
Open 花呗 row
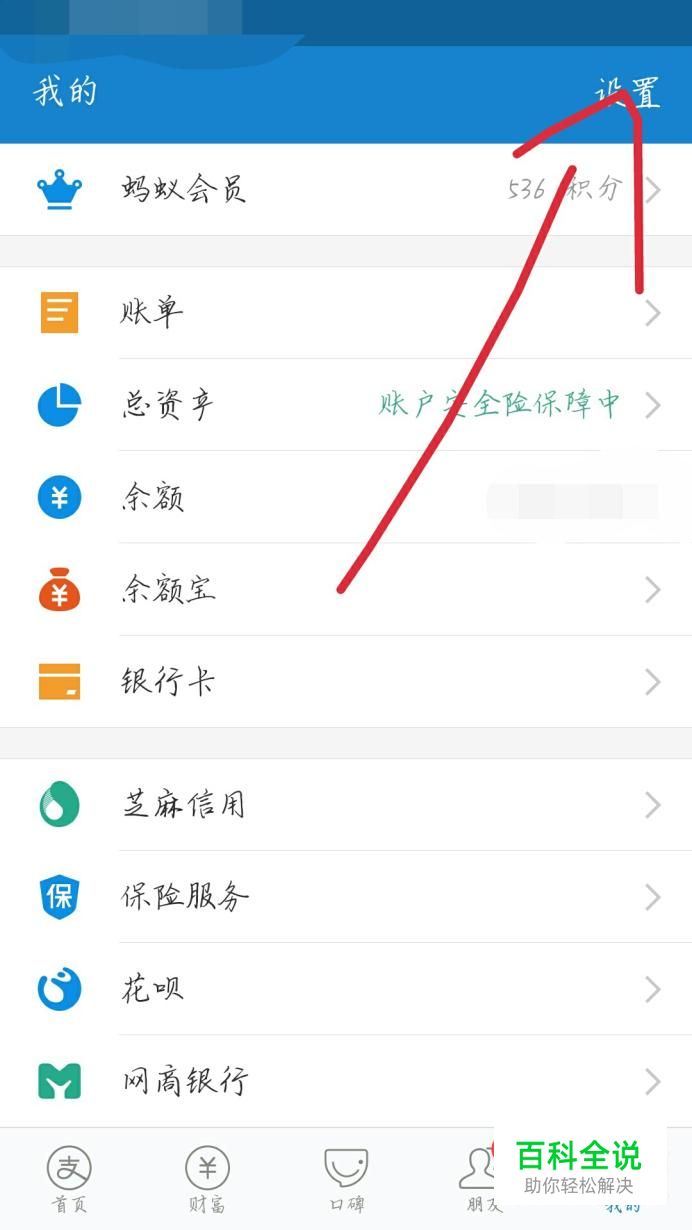(345, 989)
